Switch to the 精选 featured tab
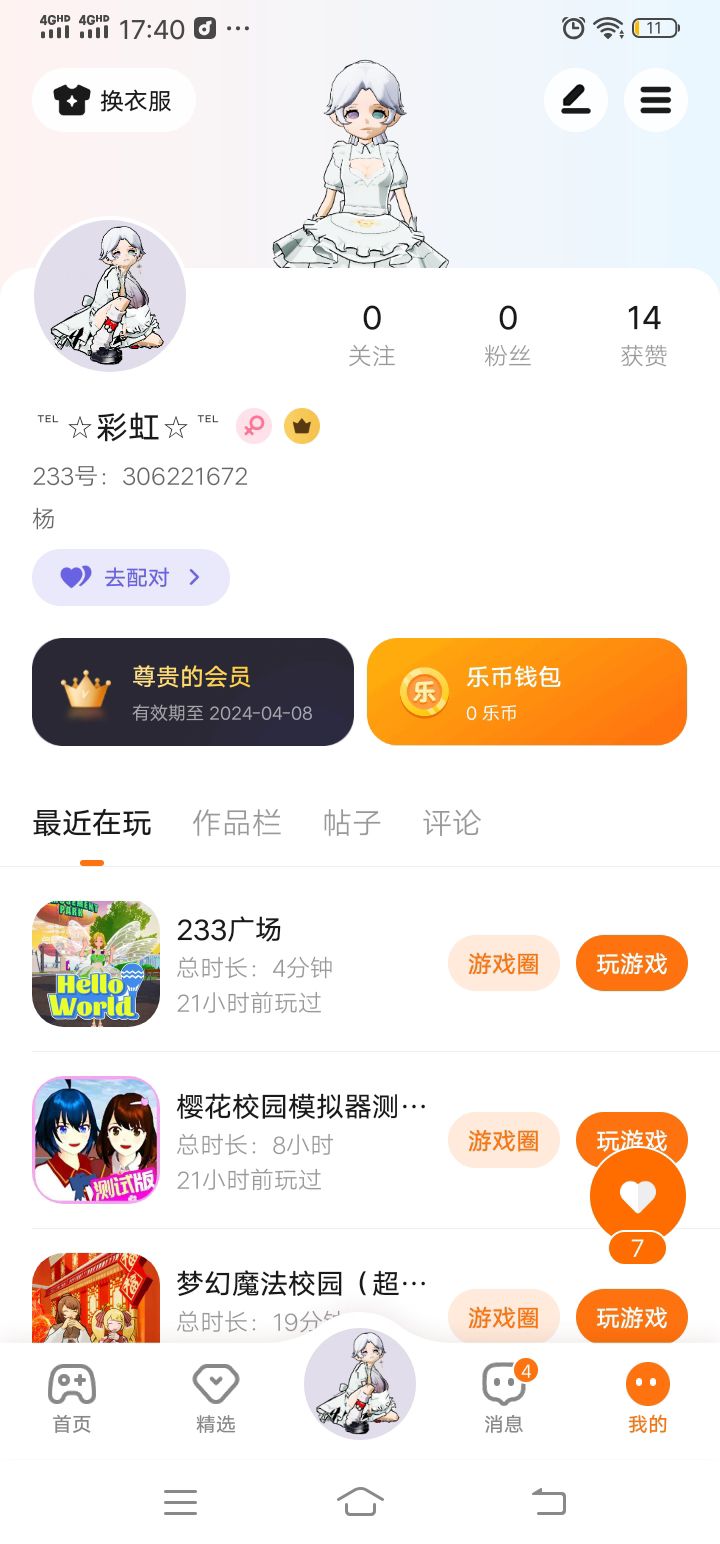The width and height of the screenshot is (720, 1544). point(216,1398)
